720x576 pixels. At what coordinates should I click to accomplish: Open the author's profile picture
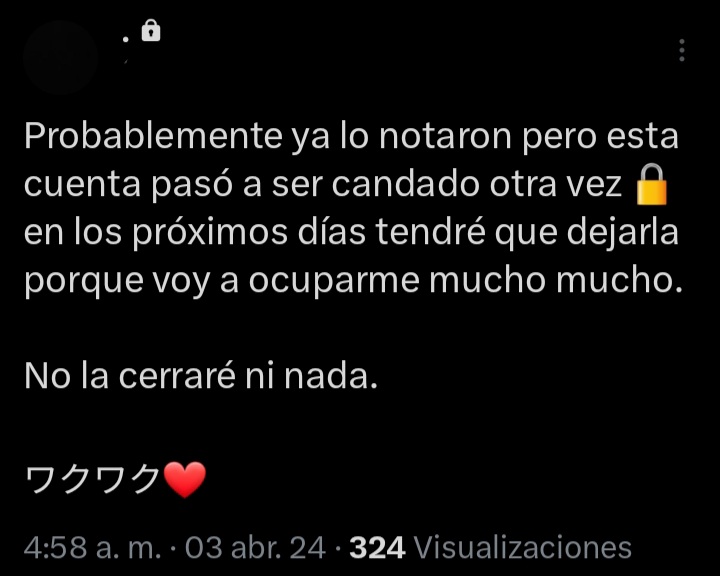[60, 55]
